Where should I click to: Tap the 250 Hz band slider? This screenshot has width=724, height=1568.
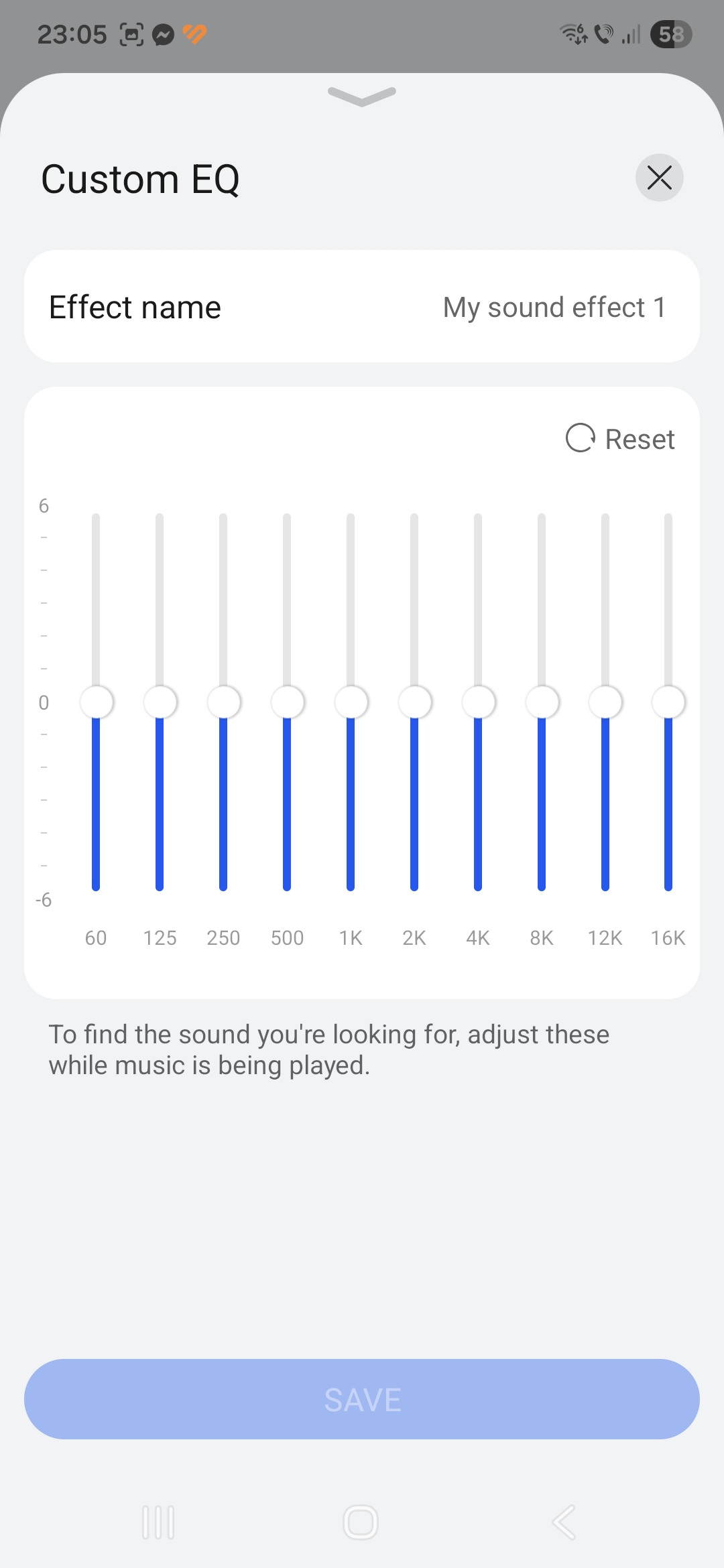tap(224, 702)
